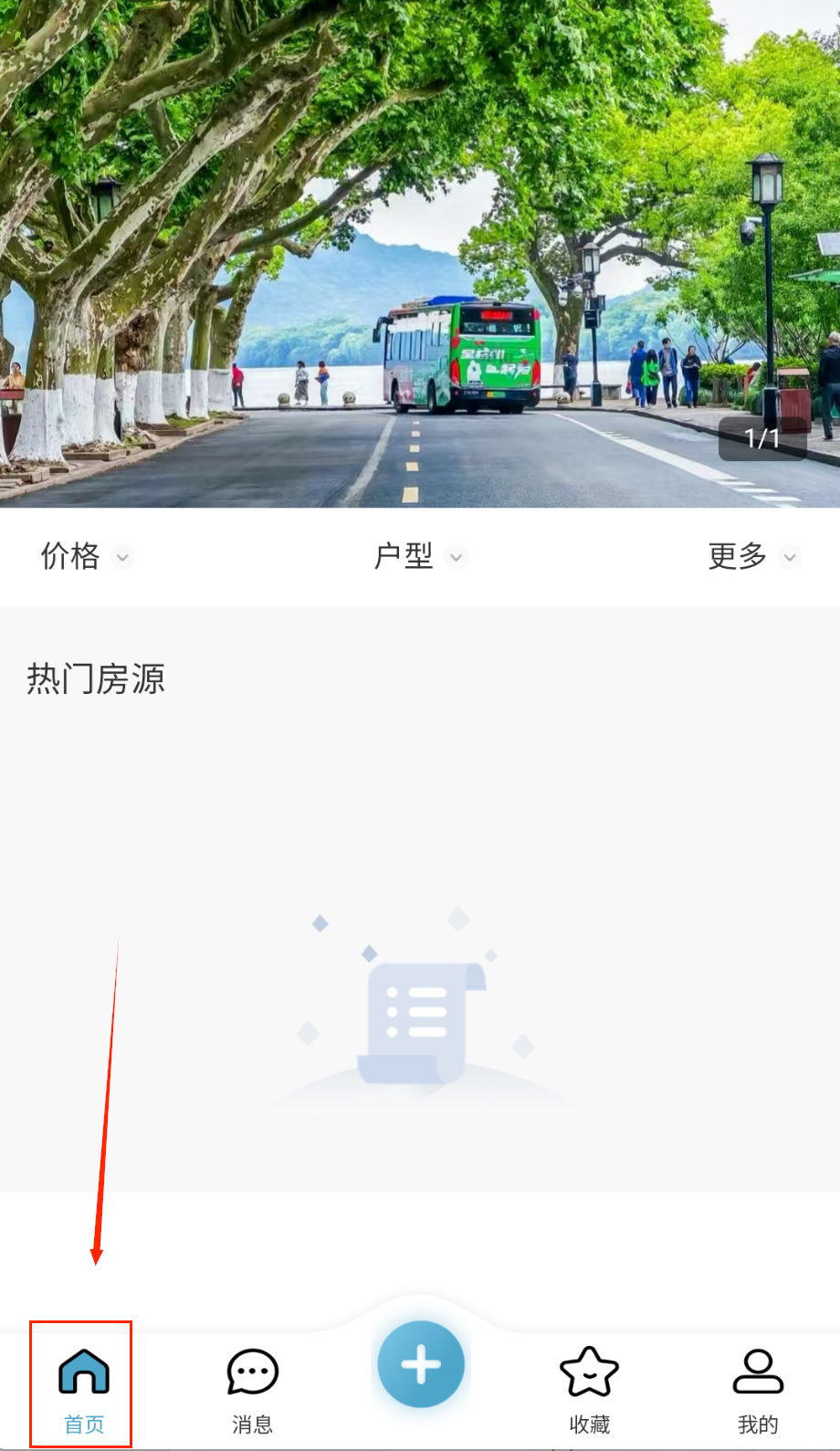Open the street banner image
This screenshot has width=840, height=1451.
(420, 253)
